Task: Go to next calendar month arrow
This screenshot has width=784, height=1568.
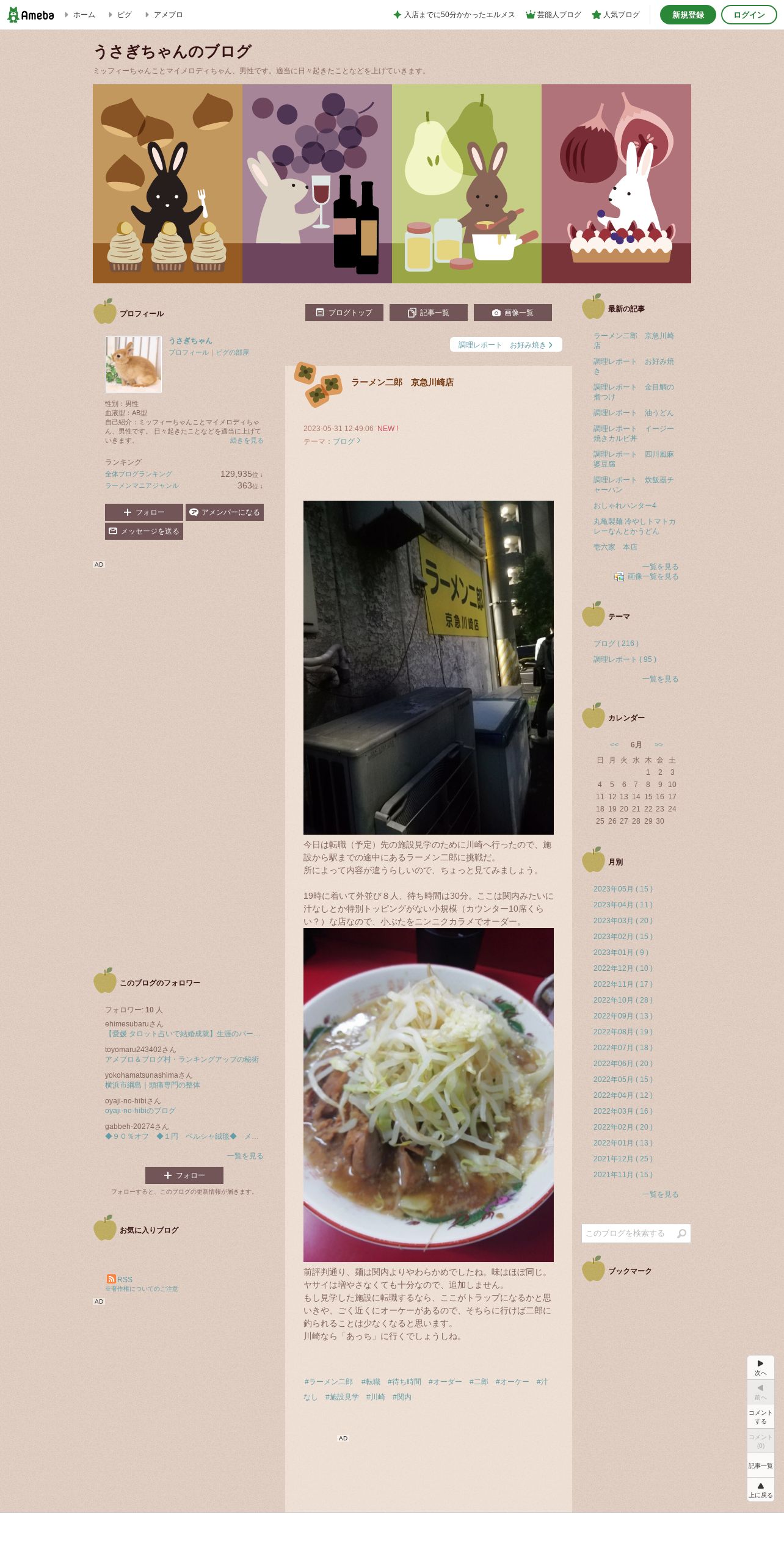Action: (659, 745)
